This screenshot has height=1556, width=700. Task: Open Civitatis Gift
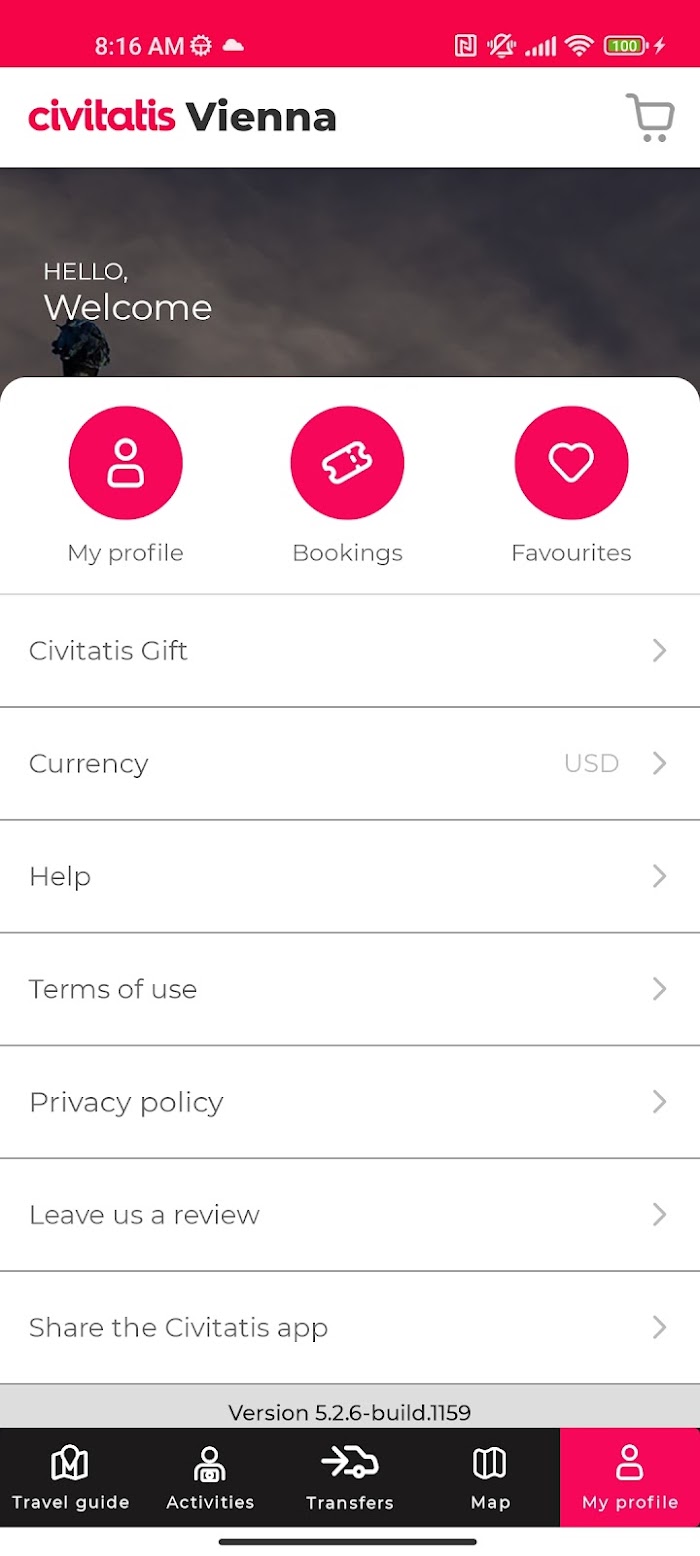pyautogui.click(x=350, y=651)
